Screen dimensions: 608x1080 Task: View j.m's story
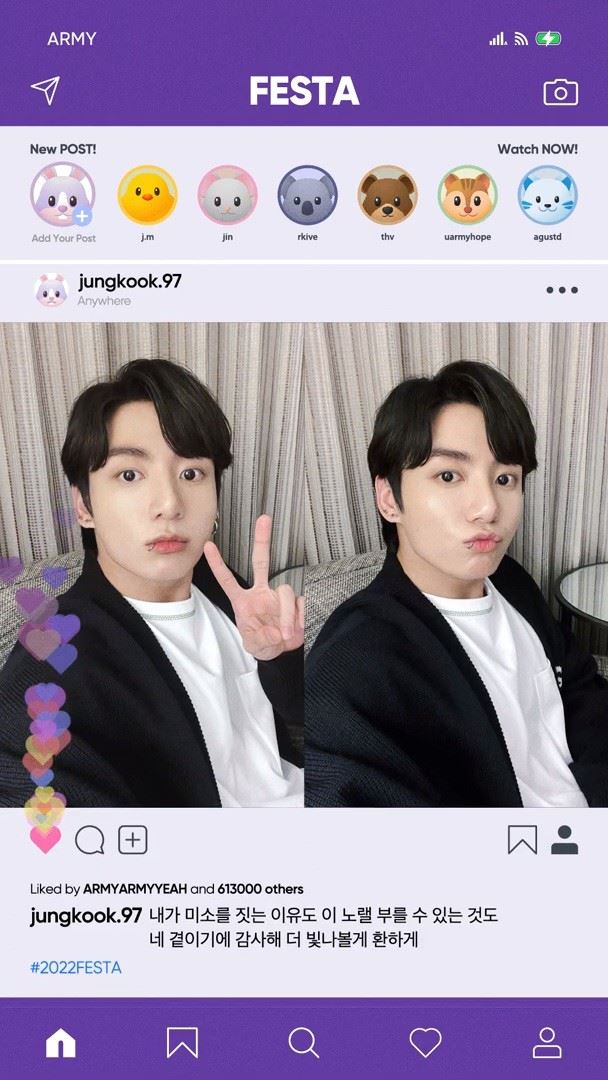[x=147, y=195]
